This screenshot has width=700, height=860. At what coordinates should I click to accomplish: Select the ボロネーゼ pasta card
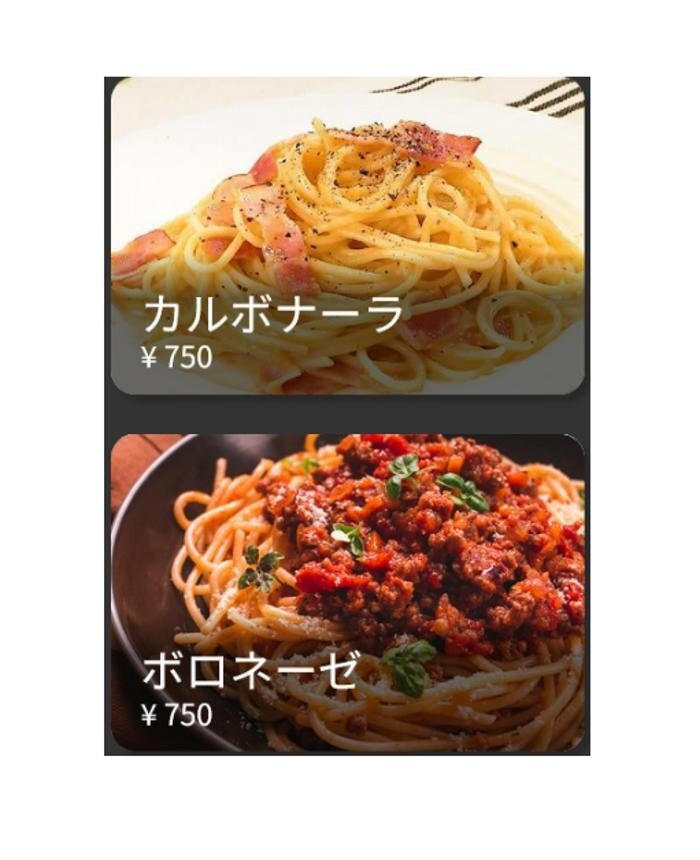point(347,592)
